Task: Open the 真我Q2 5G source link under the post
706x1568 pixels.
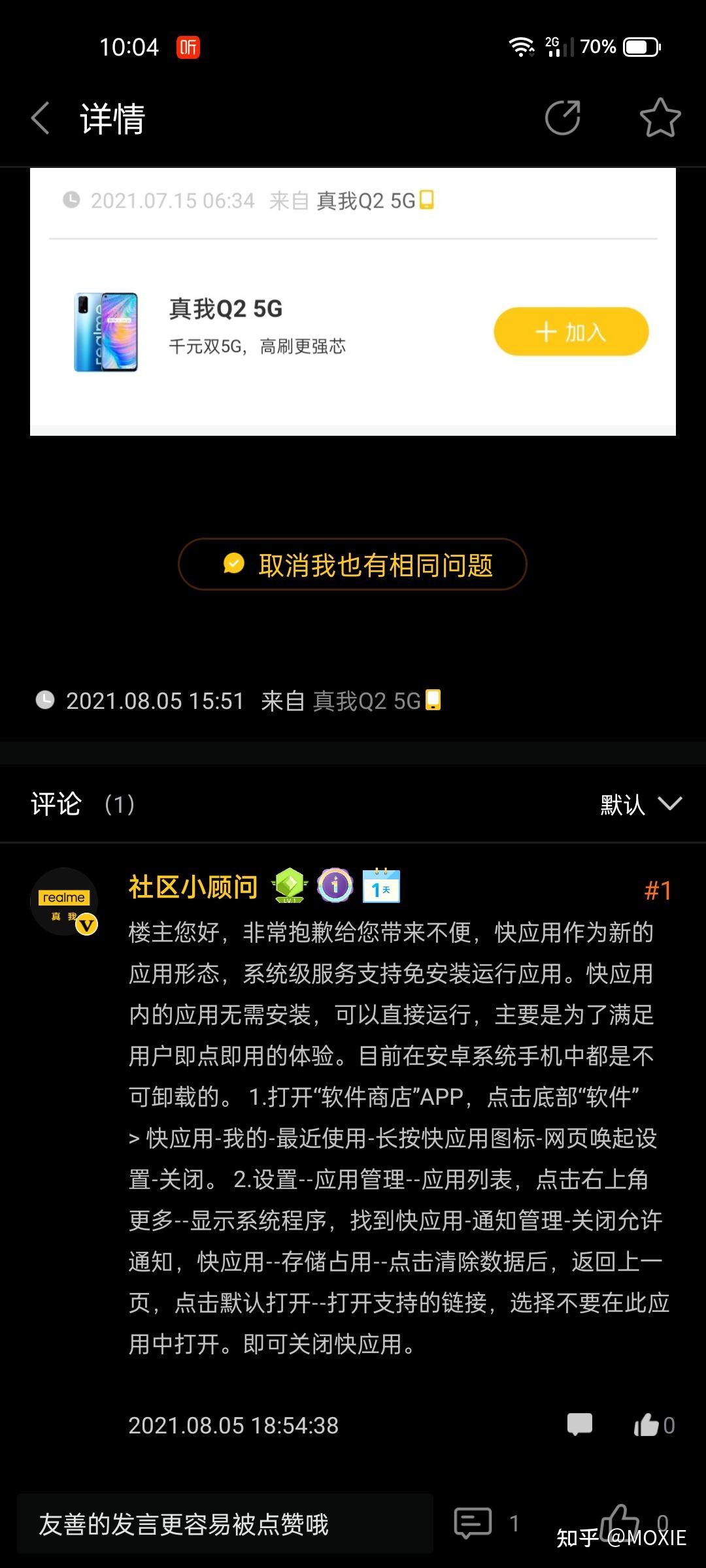Action: tap(366, 701)
